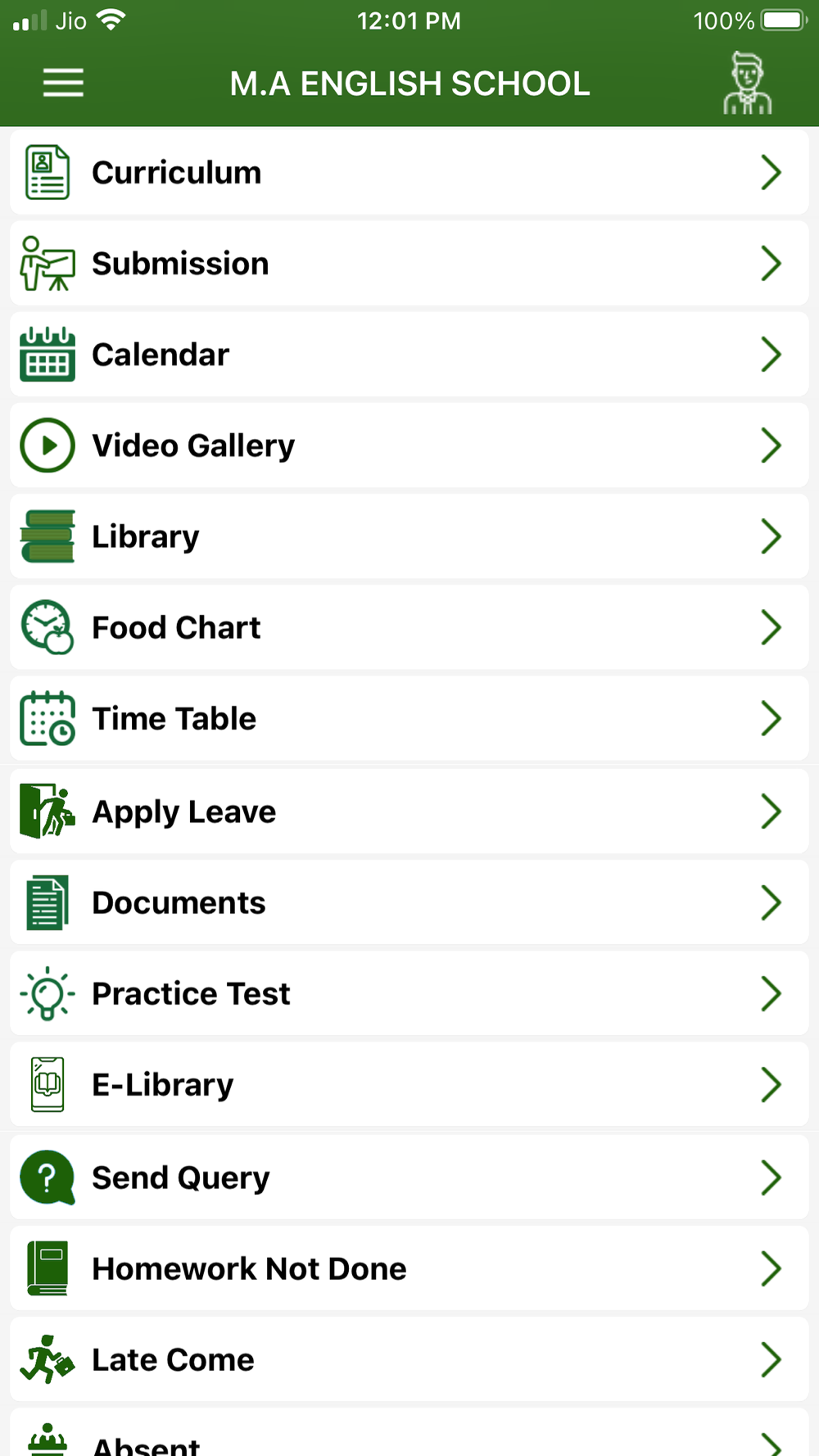The height and width of the screenshot is (1456, 819).
Task: Open the student profile icon
Action: [747, 83]
